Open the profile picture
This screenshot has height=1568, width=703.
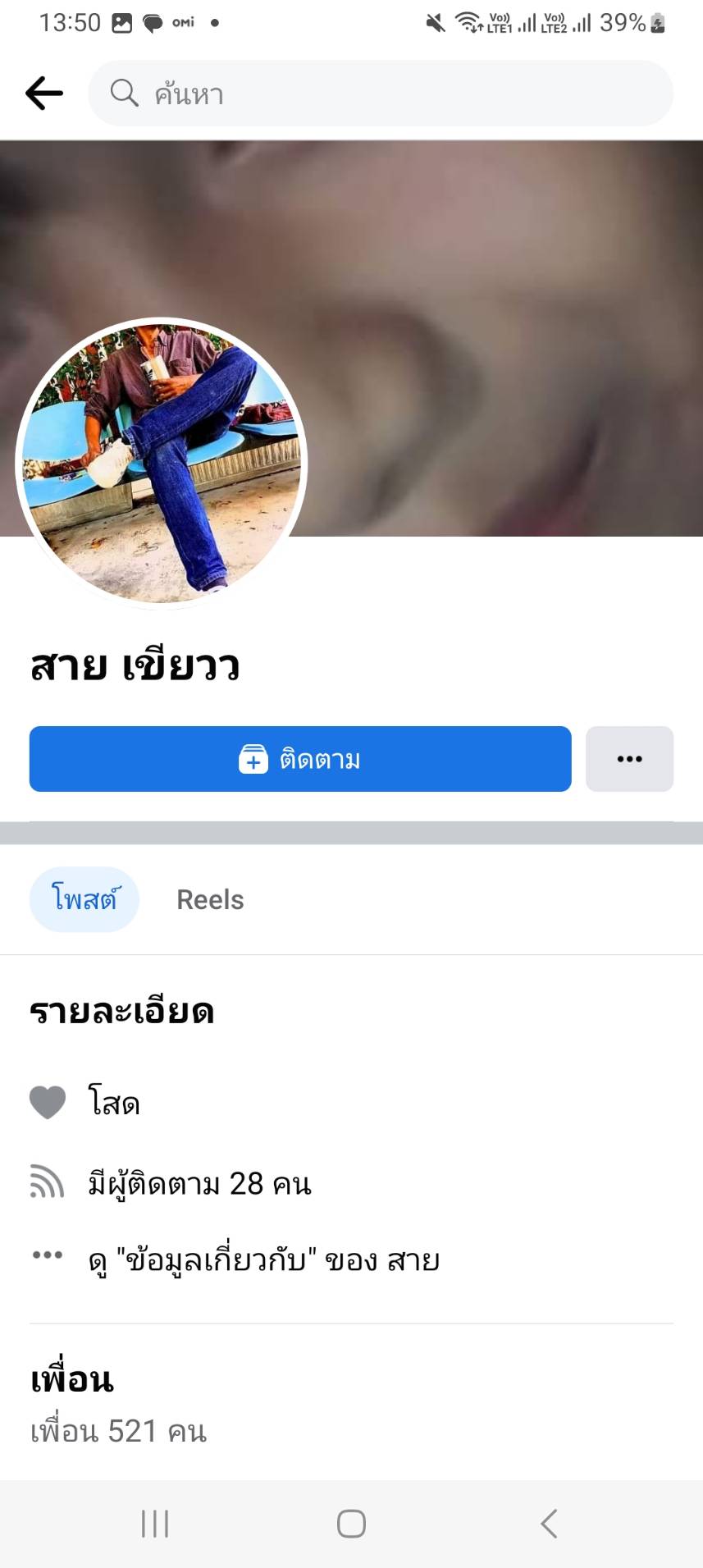click(x=162, y=463)
